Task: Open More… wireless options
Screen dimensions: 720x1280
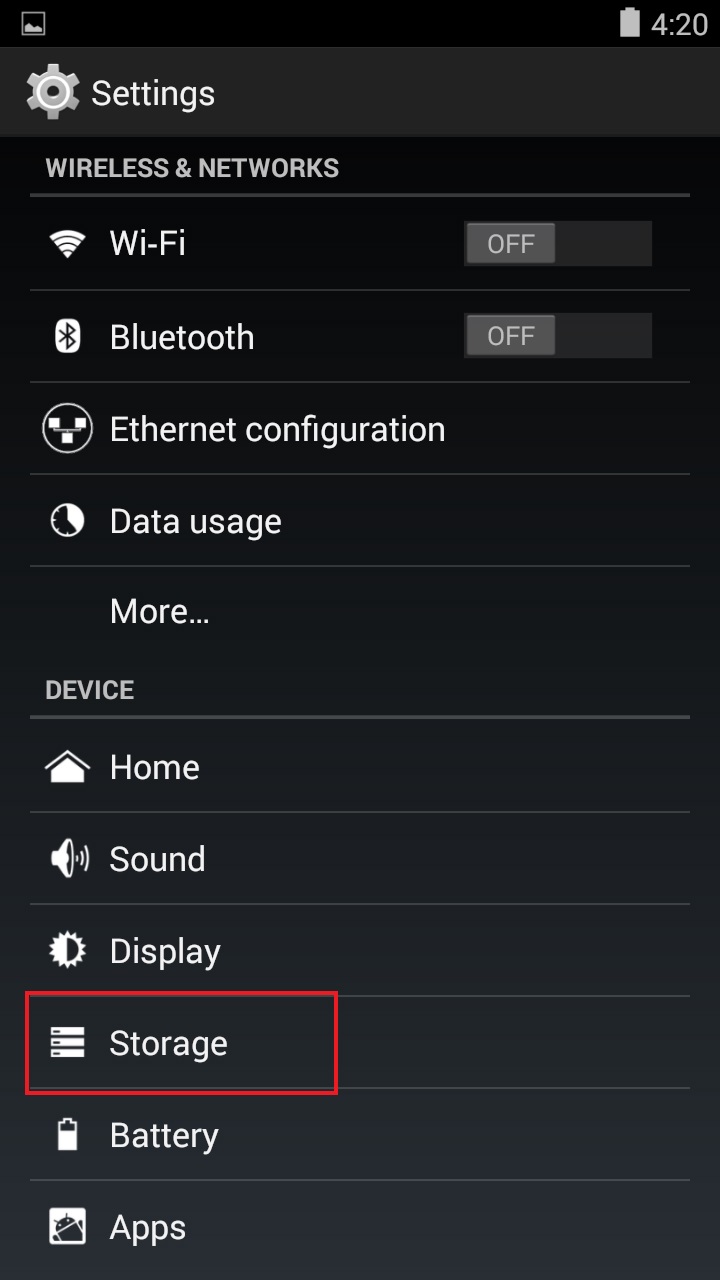Action: tap(360, 611)
